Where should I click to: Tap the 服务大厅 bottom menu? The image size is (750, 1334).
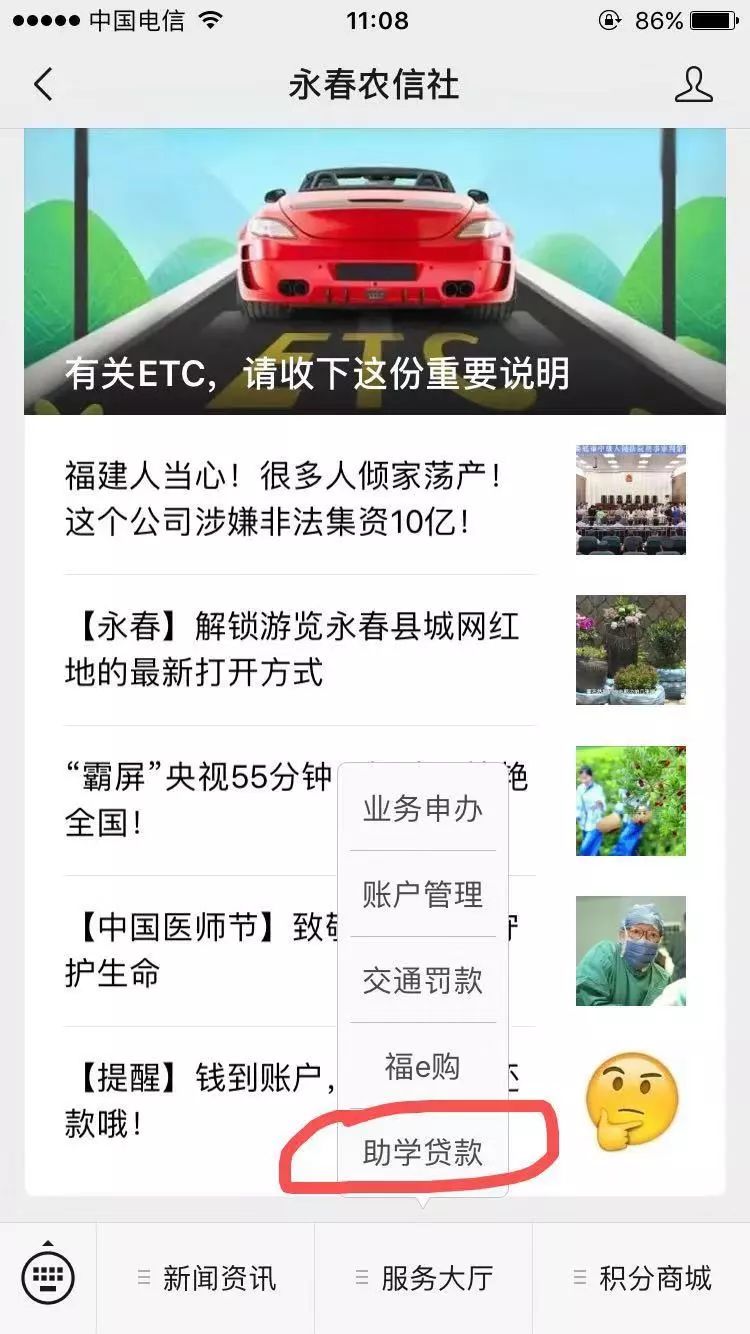(424, 1278)
